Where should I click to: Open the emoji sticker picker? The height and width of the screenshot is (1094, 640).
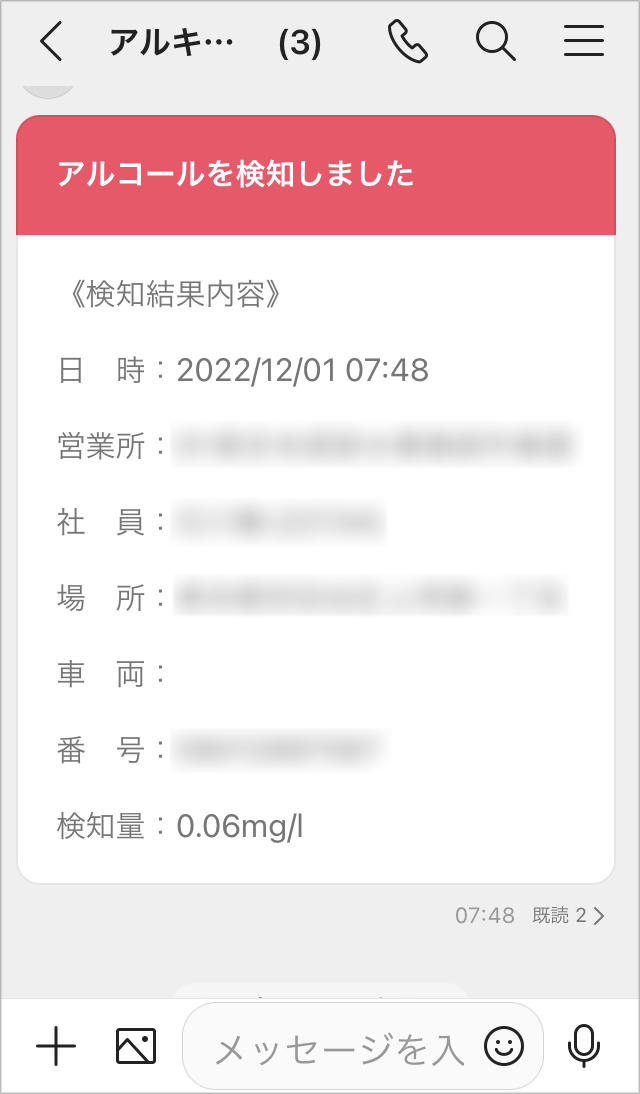pos(504,1046)
